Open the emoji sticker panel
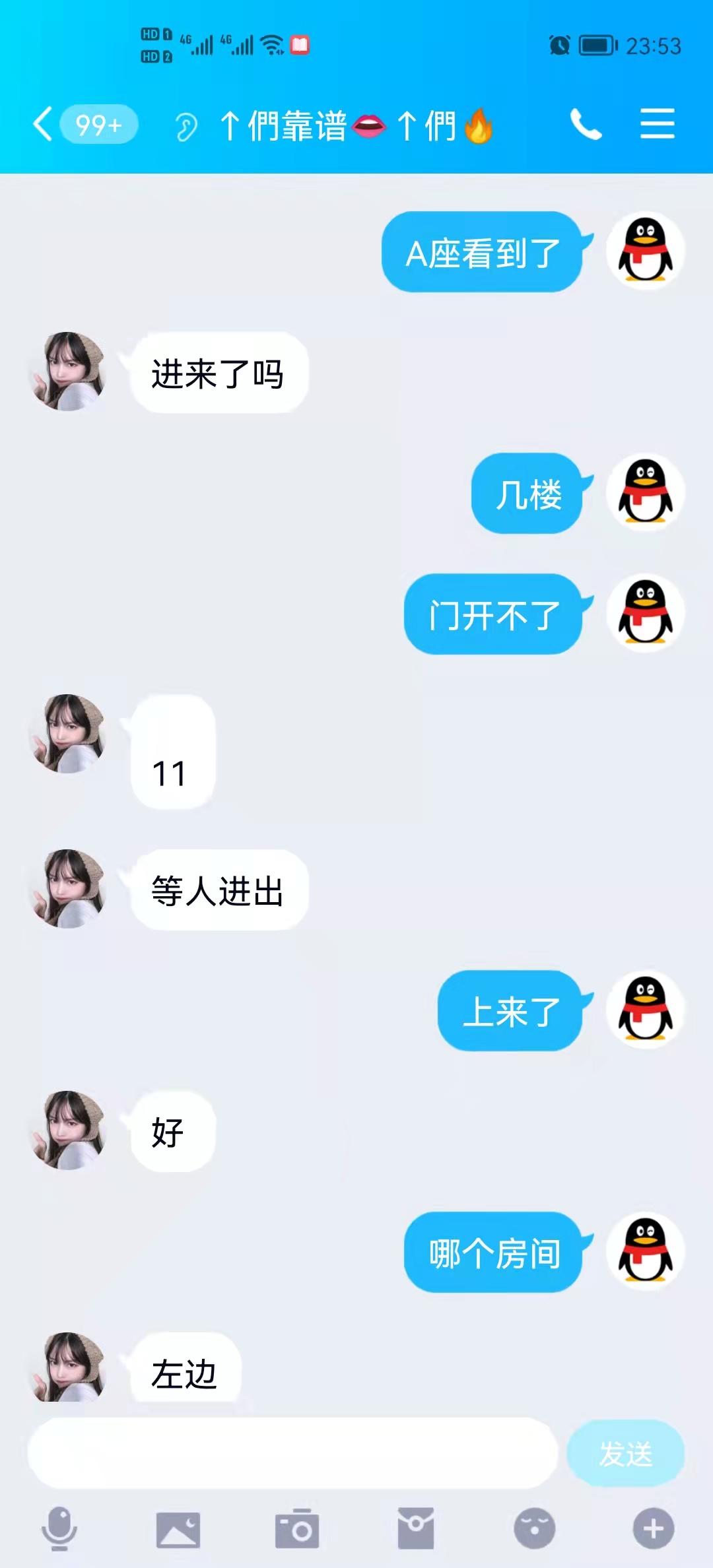 pyautogui.click(x=535, y=1528)
